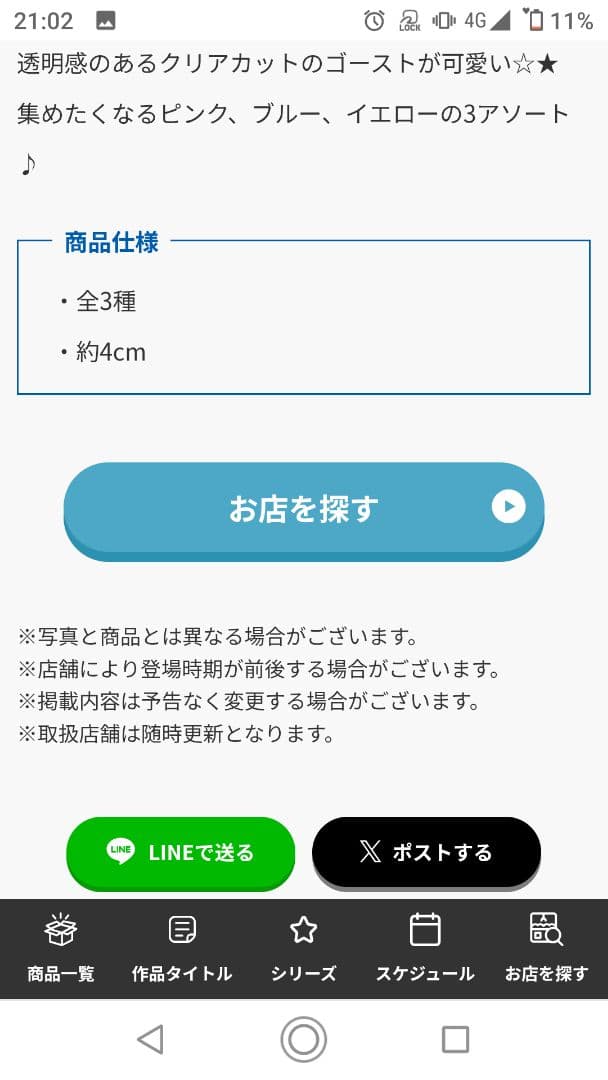The width and height of the screenshot is (608, 1080).
Task: Open the 商品一覧 tab
Action: click(x=61, y=948)
